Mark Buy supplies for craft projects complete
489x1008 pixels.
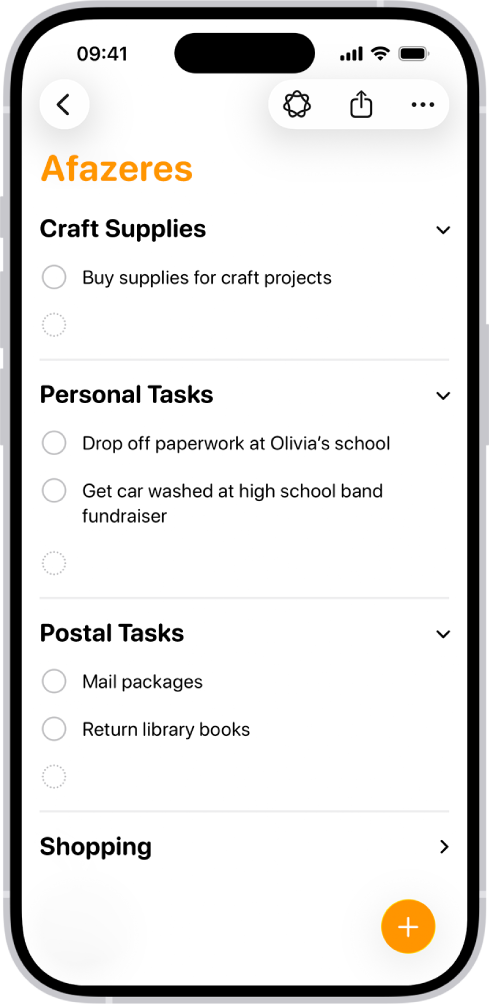tap(54, 278)
